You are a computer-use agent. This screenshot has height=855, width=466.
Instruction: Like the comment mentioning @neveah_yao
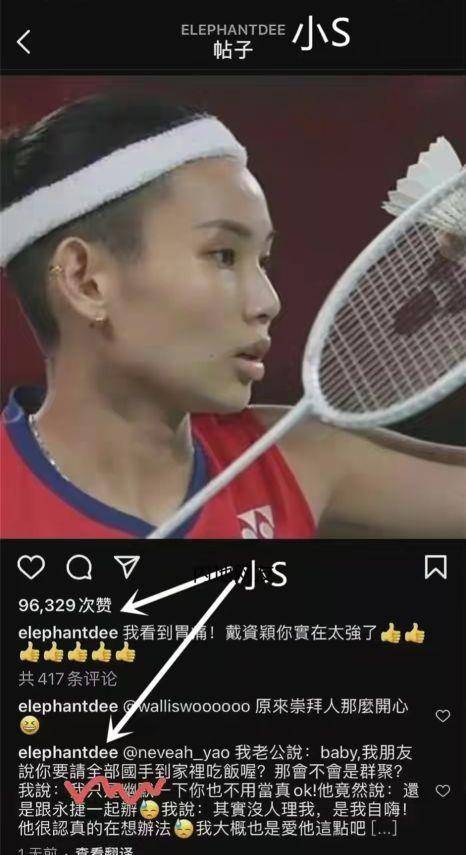(443, 791)
